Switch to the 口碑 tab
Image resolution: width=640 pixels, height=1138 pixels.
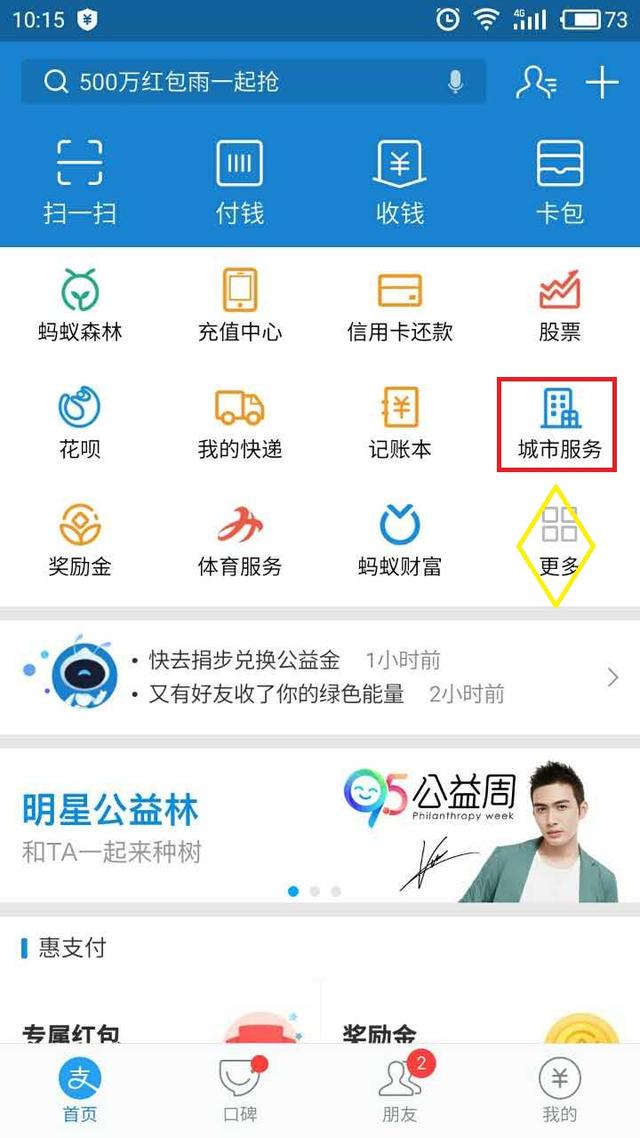[x=240, y=1090]
